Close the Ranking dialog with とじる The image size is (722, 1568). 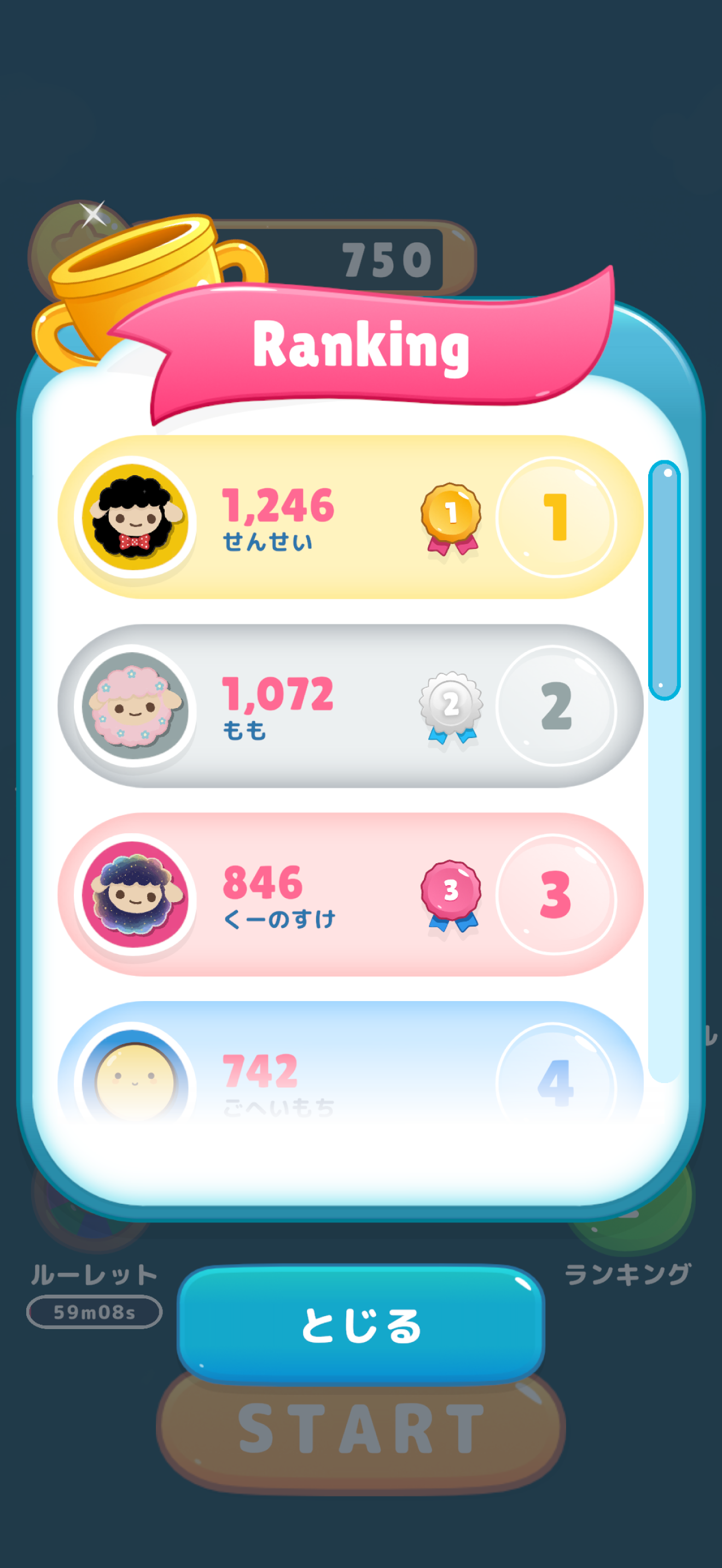pos(360,1325)
